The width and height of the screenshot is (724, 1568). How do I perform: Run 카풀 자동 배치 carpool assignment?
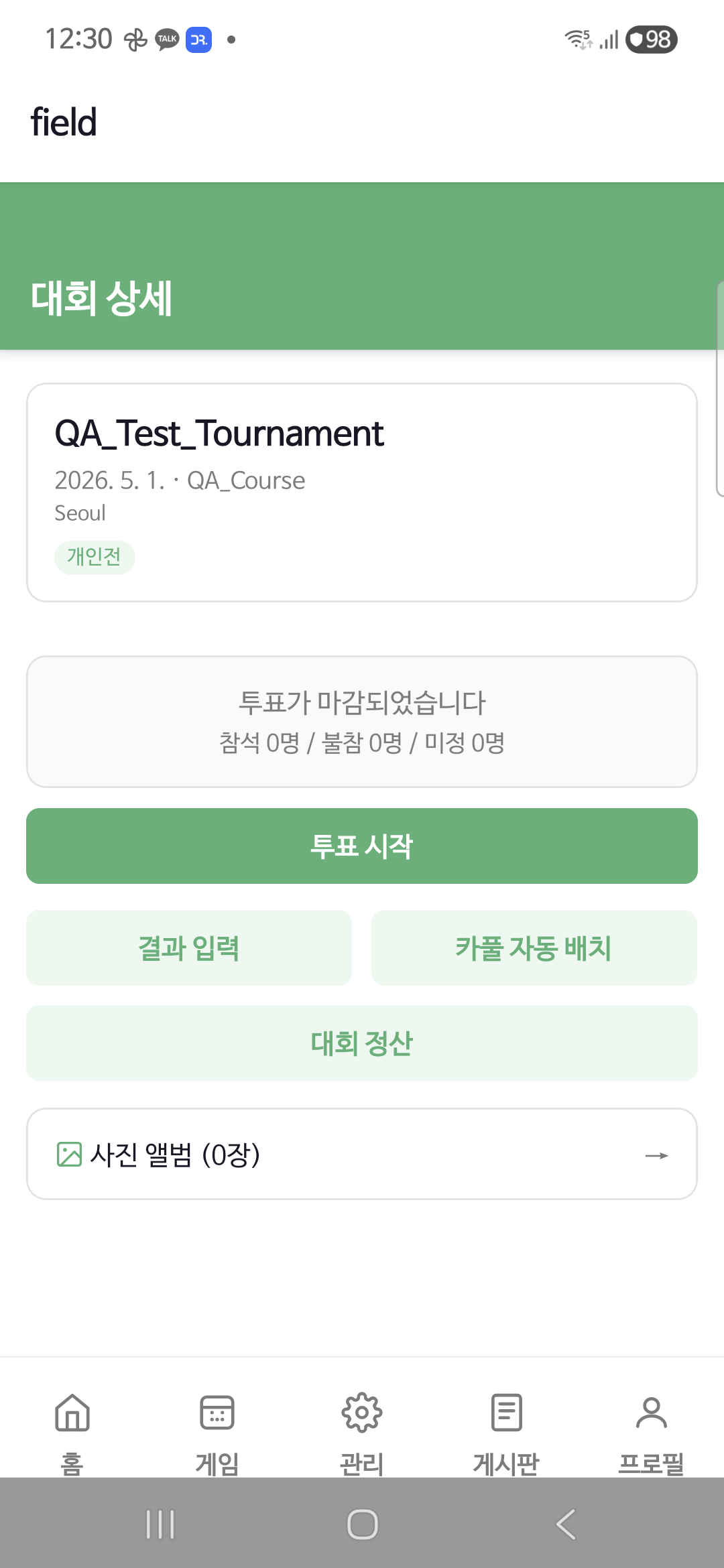534,948
